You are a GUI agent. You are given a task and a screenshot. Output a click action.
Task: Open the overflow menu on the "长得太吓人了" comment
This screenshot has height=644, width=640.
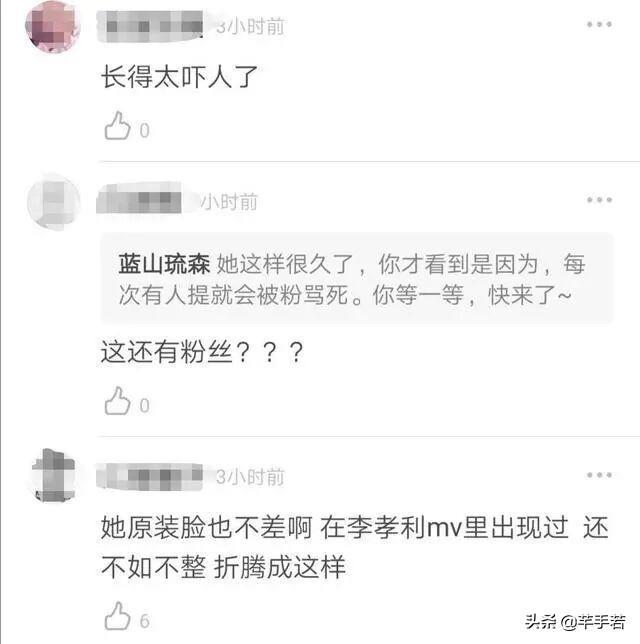coord(599,24)
